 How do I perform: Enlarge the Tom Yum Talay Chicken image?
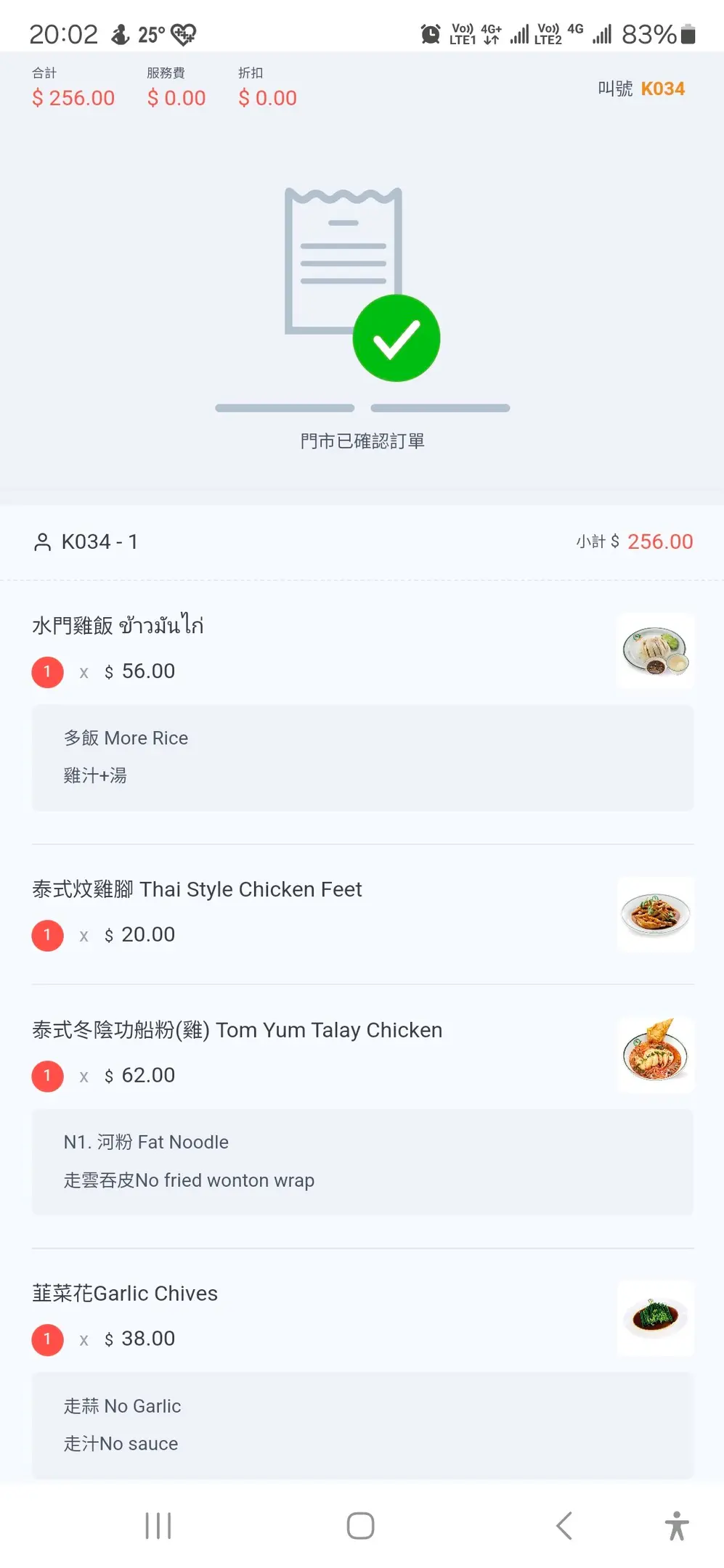(x=655, y=1055)
